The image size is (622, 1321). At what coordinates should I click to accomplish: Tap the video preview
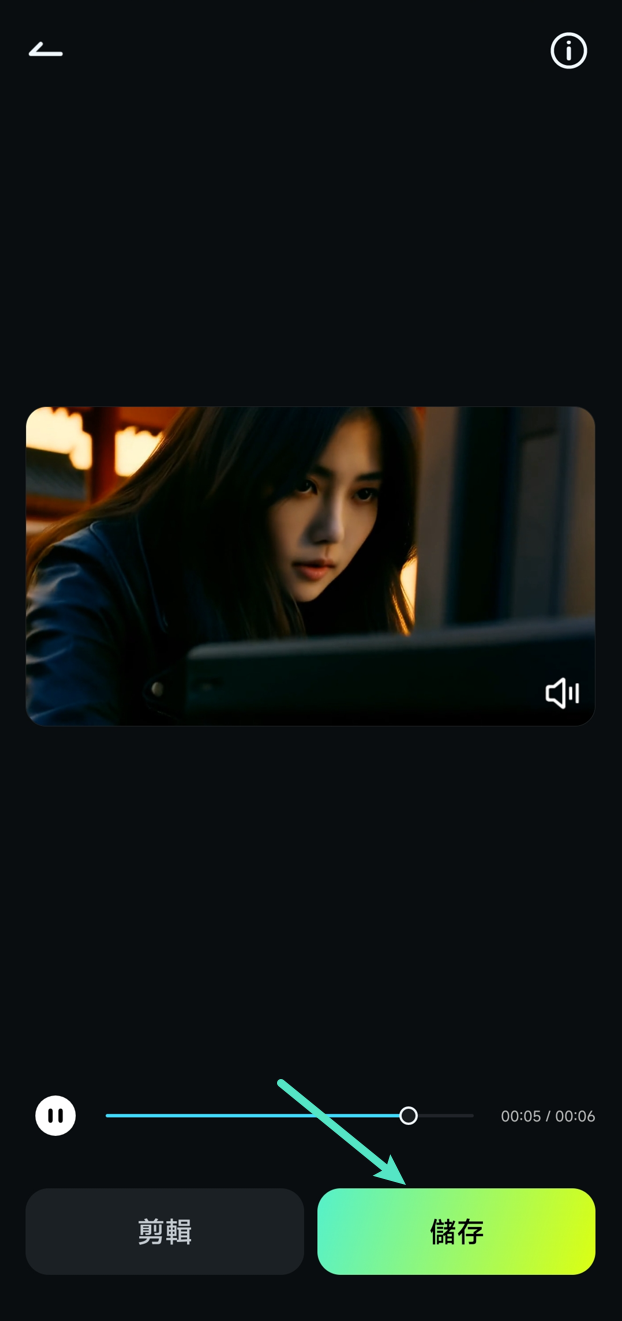(310, 565)
